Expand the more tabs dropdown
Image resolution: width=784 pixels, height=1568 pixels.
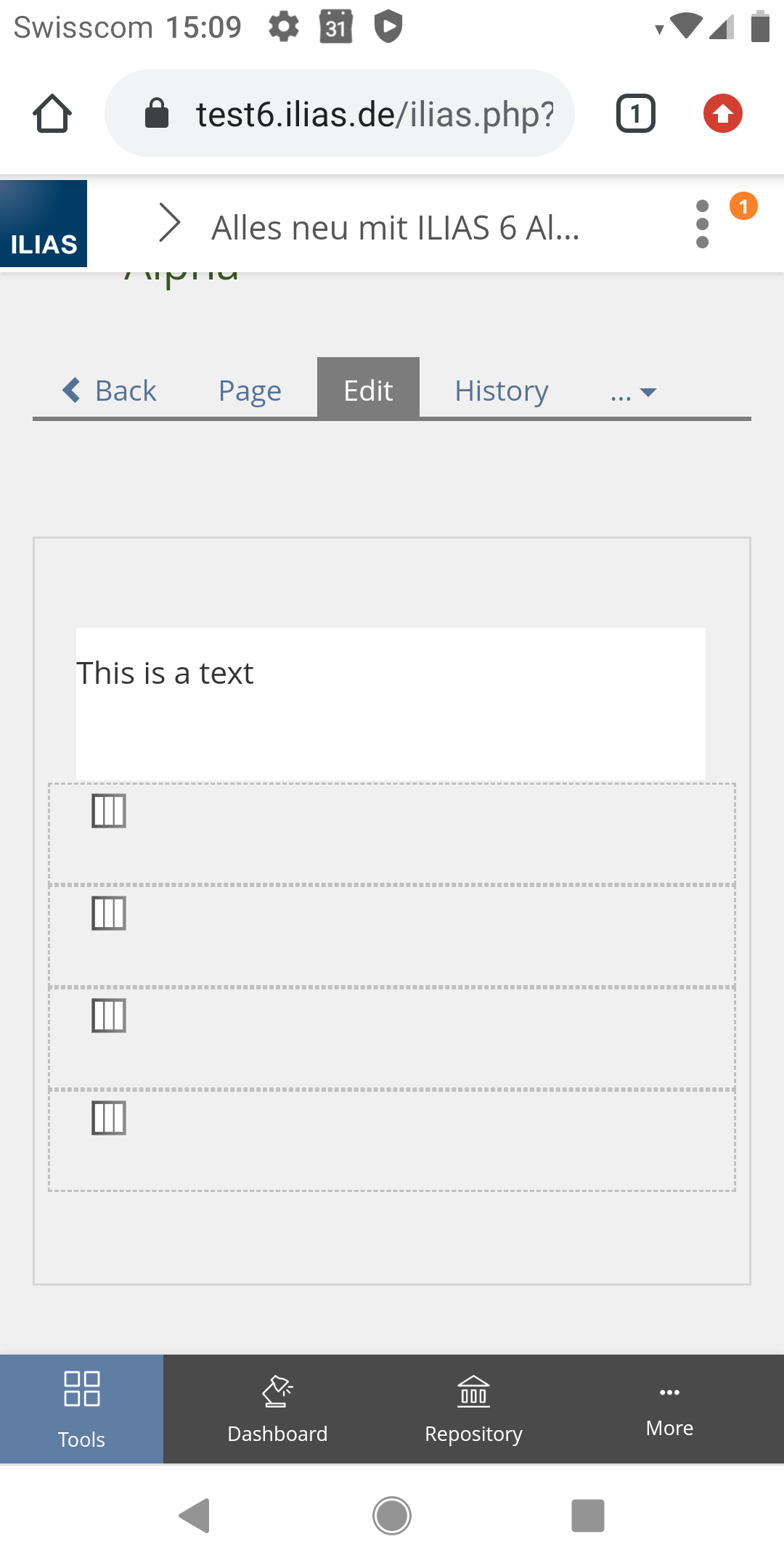click(634, 392)
